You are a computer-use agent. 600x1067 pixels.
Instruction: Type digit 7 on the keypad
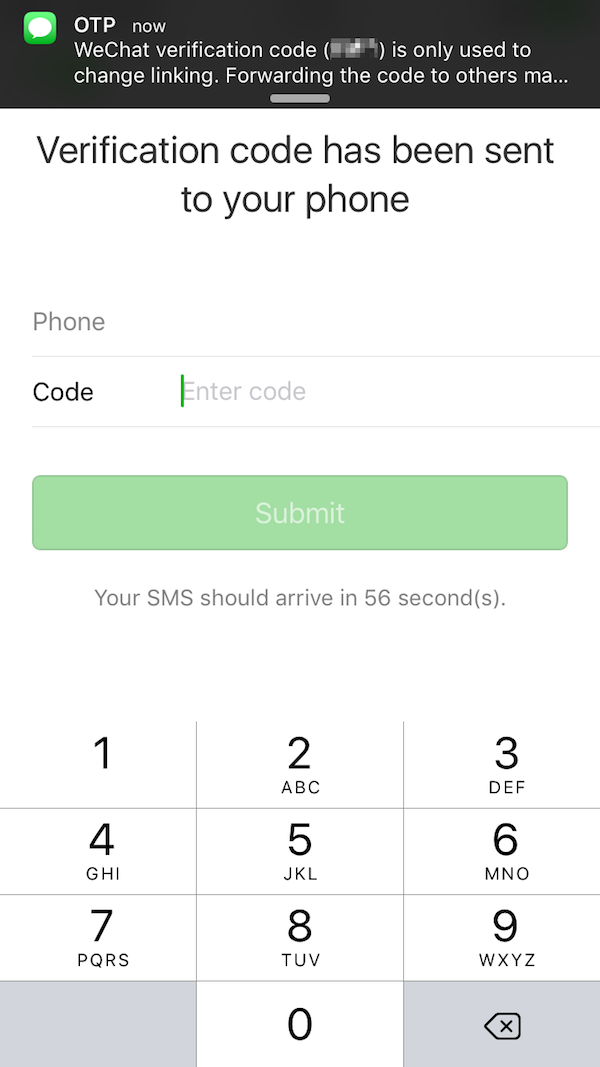pos(98,938)
